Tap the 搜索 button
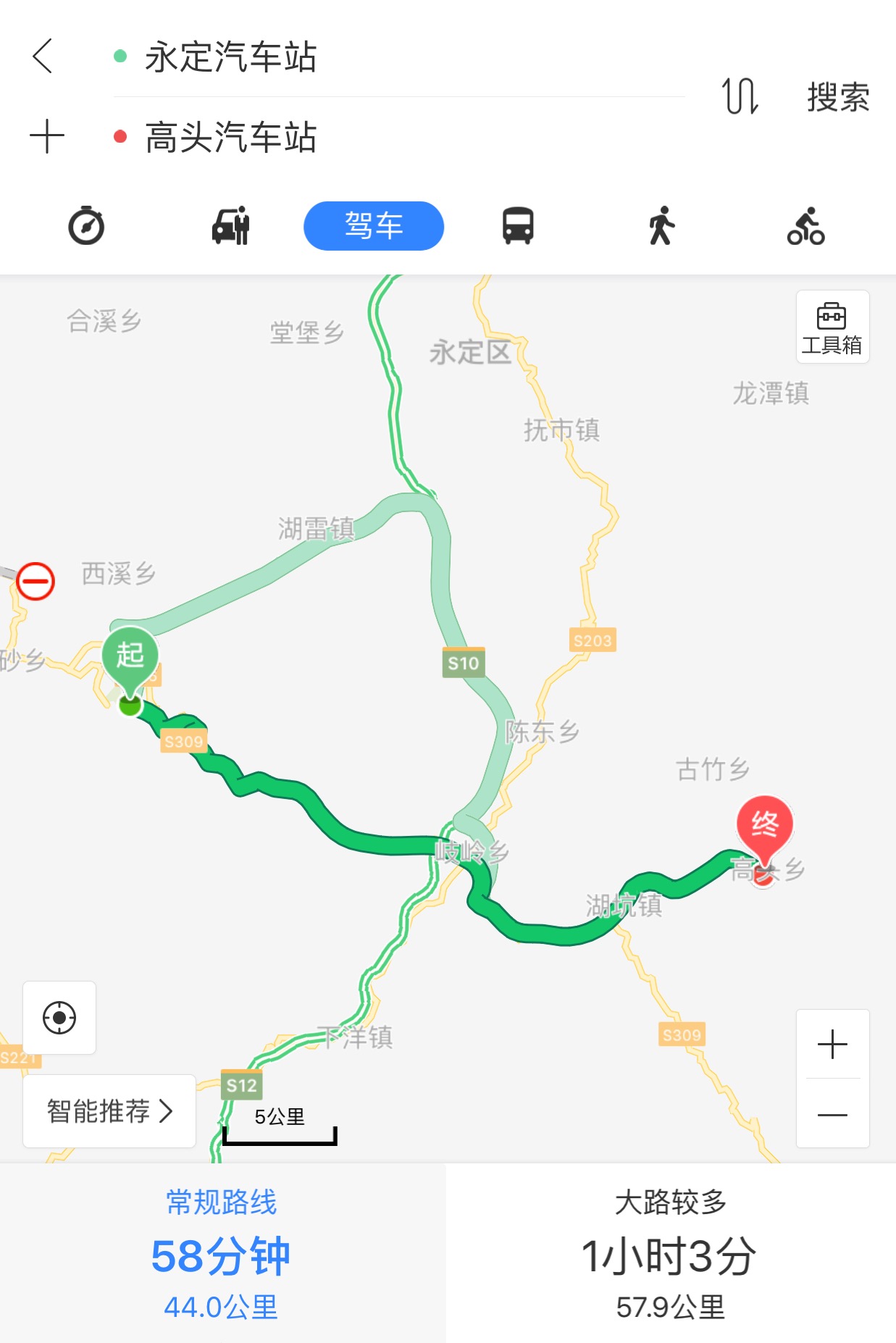 point(838,97)
